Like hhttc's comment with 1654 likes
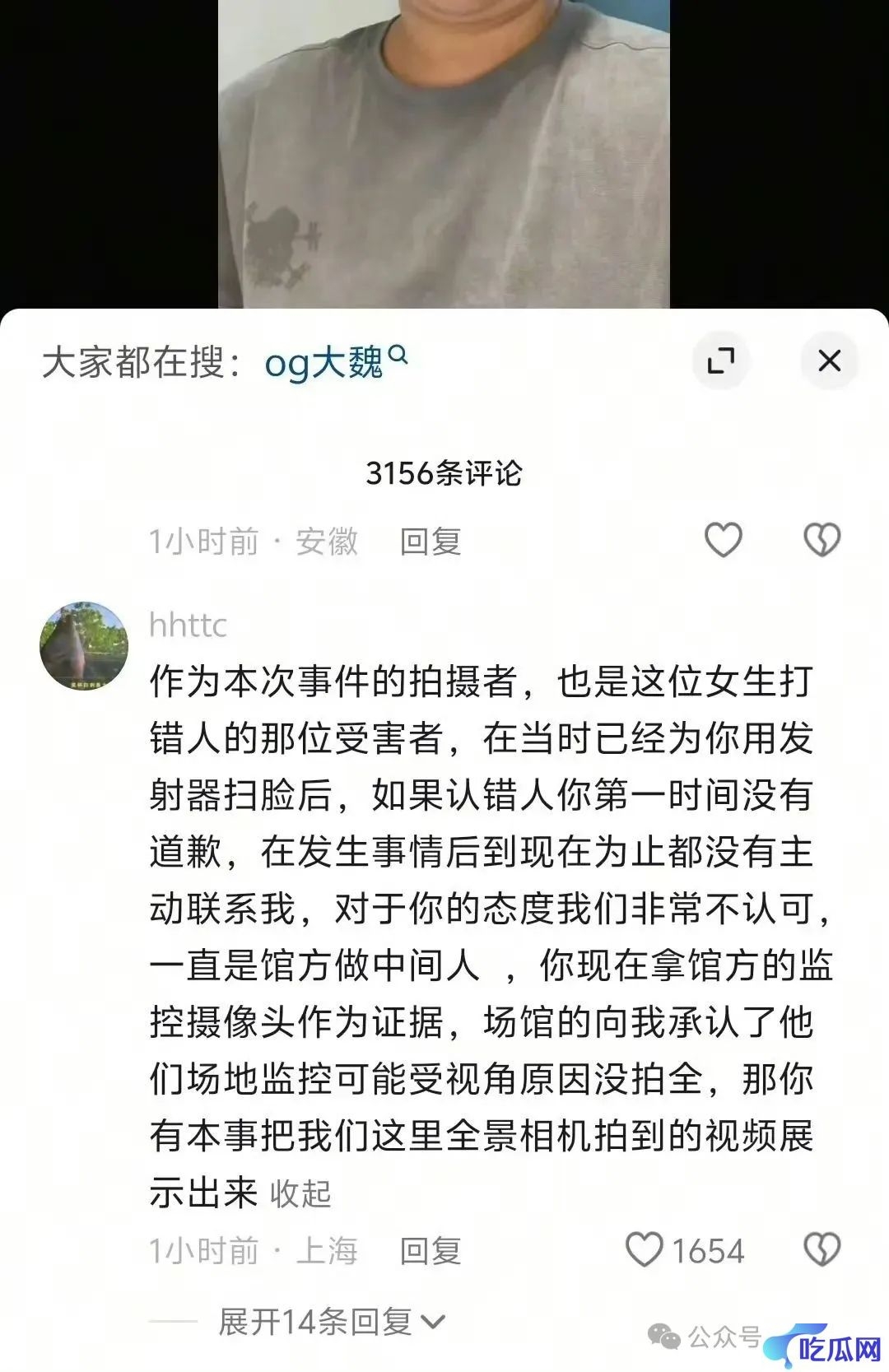Image resolution: width=889 pixels, height=1372 pixels. [x=645, y=1250]
